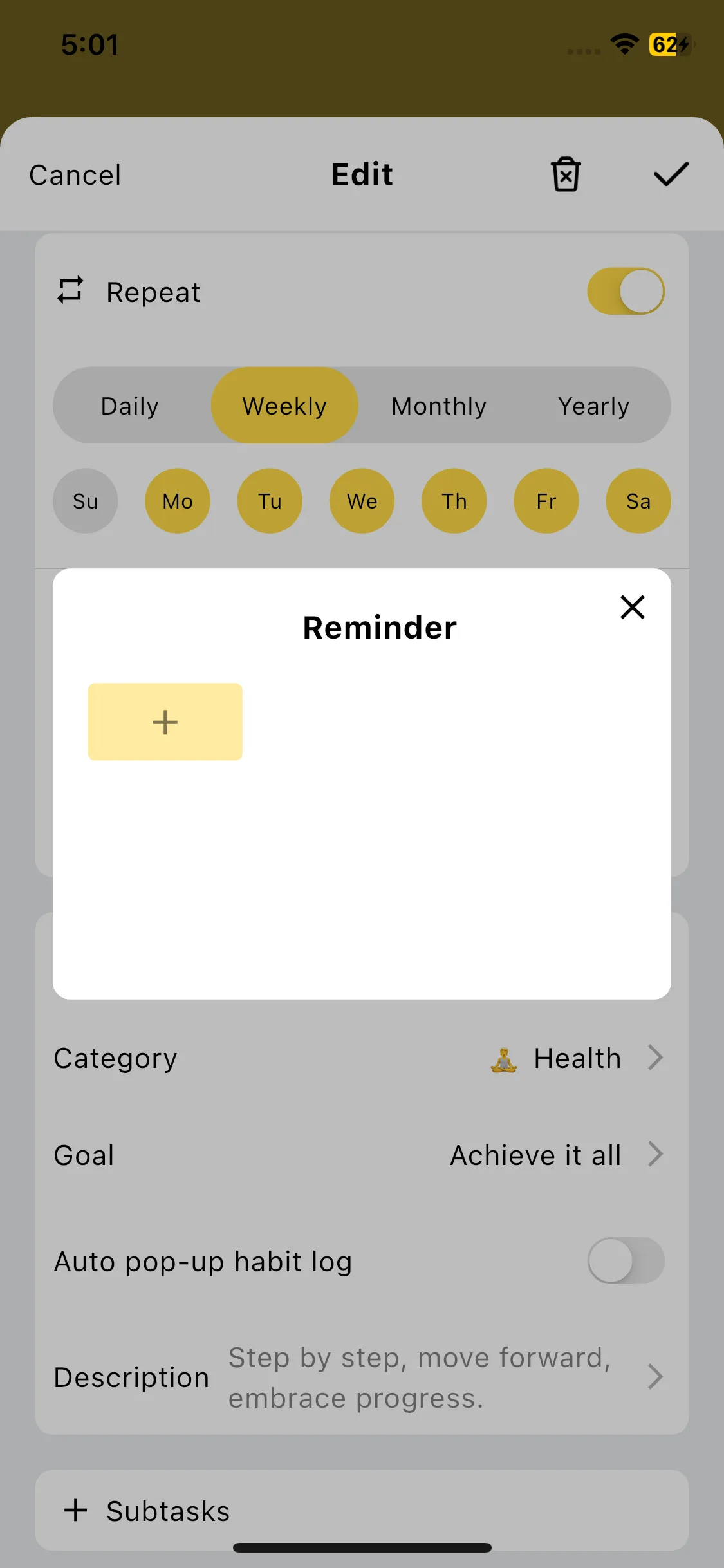Image resolution: width=724 pixels, height=1568 pixels.
Task: Select the Weekly repeat option
Action: (284, 406)
